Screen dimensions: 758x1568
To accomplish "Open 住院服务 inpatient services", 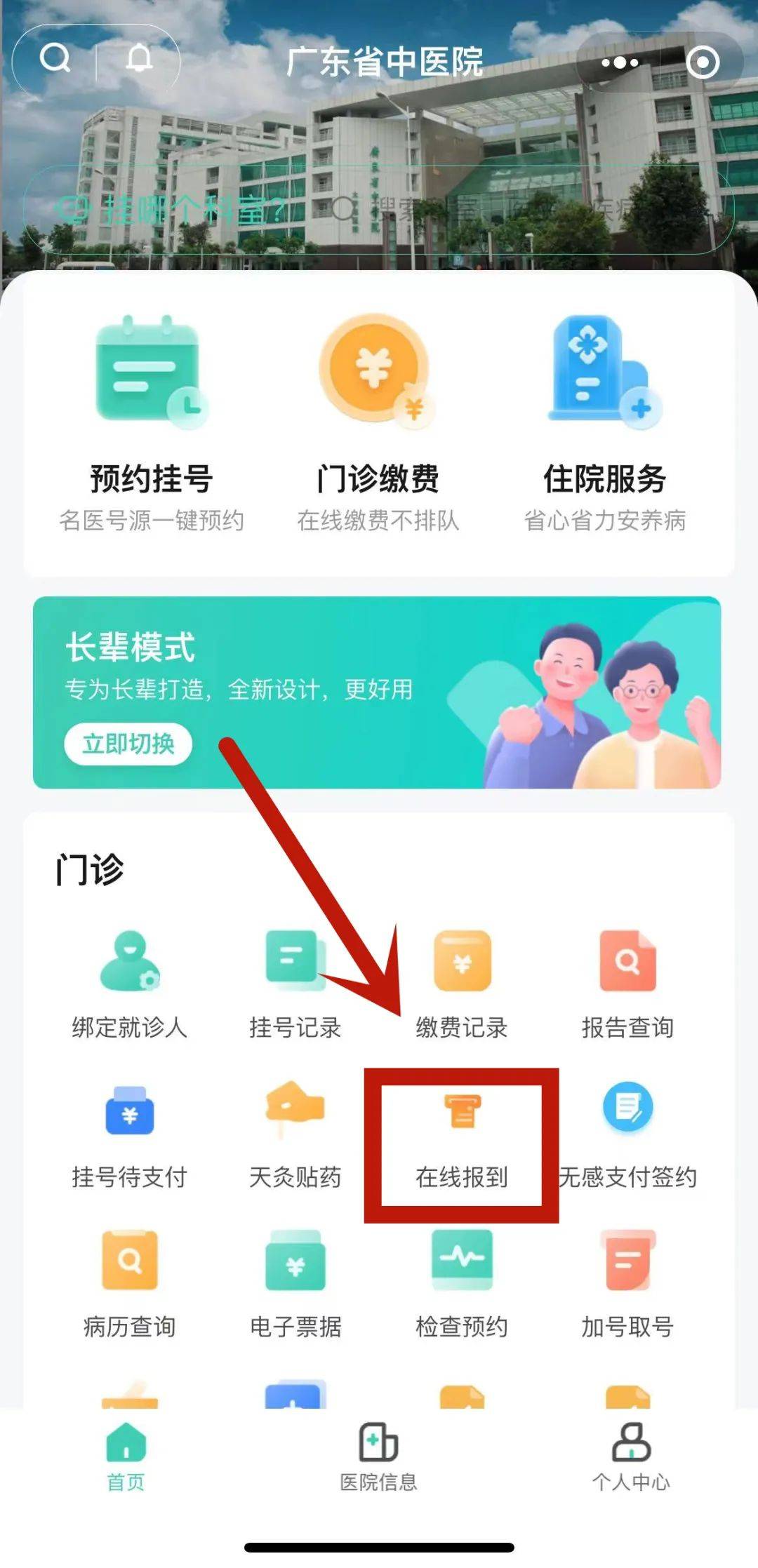I will click(x=604, y=421).
